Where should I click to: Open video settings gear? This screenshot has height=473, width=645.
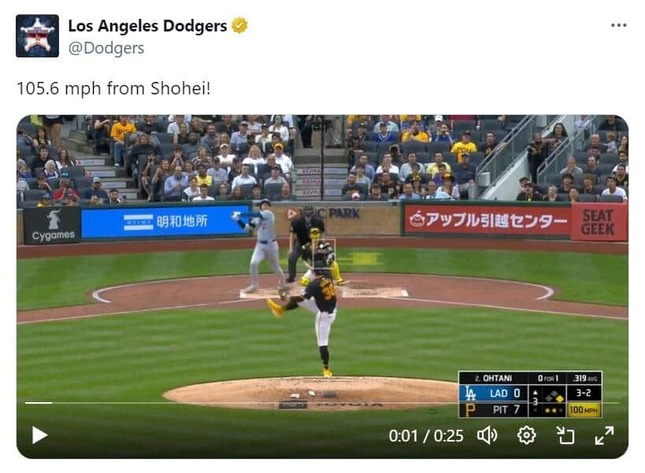(x=527, y=435)
